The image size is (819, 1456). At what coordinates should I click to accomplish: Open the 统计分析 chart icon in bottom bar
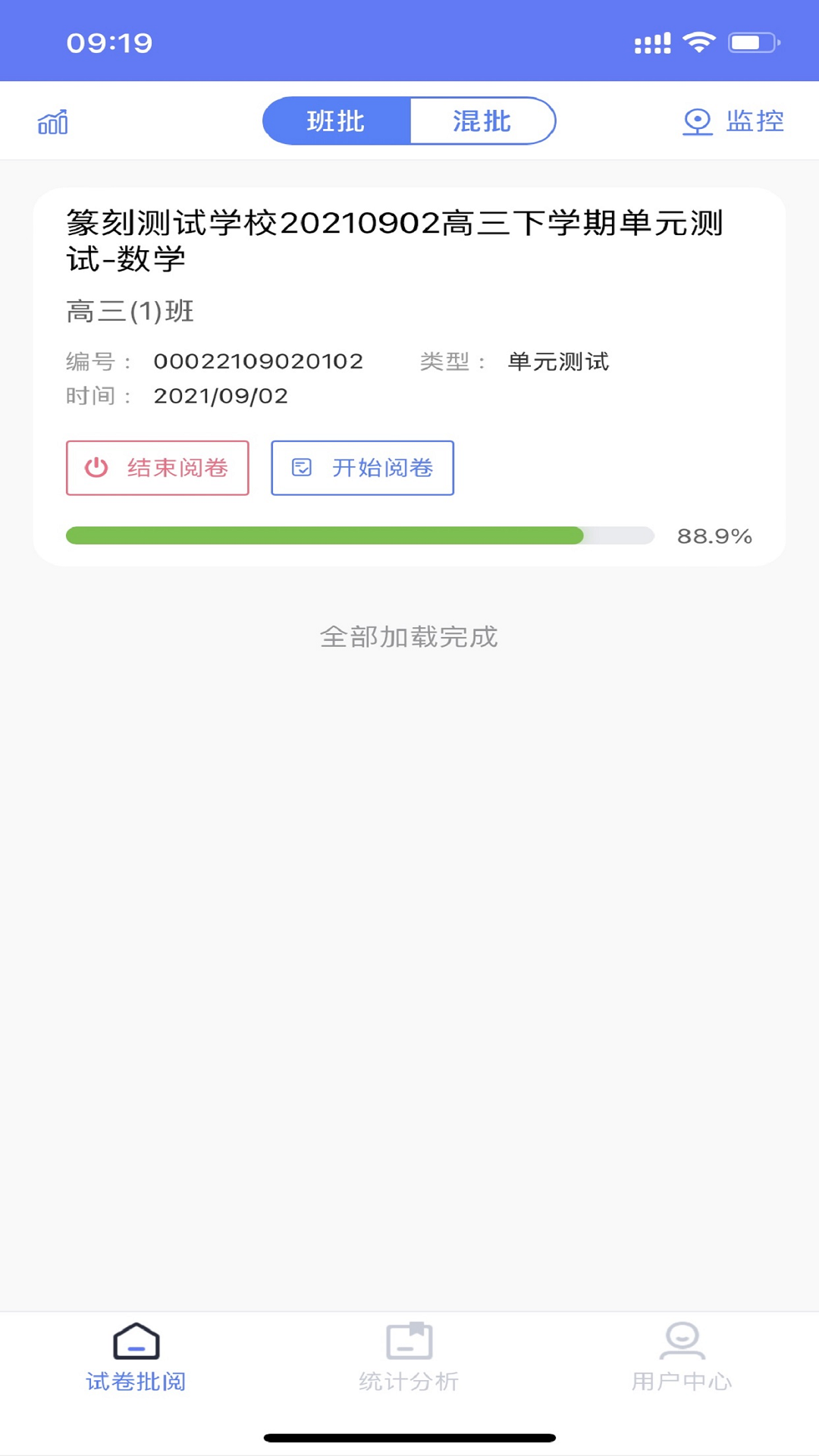point(409,1341)
